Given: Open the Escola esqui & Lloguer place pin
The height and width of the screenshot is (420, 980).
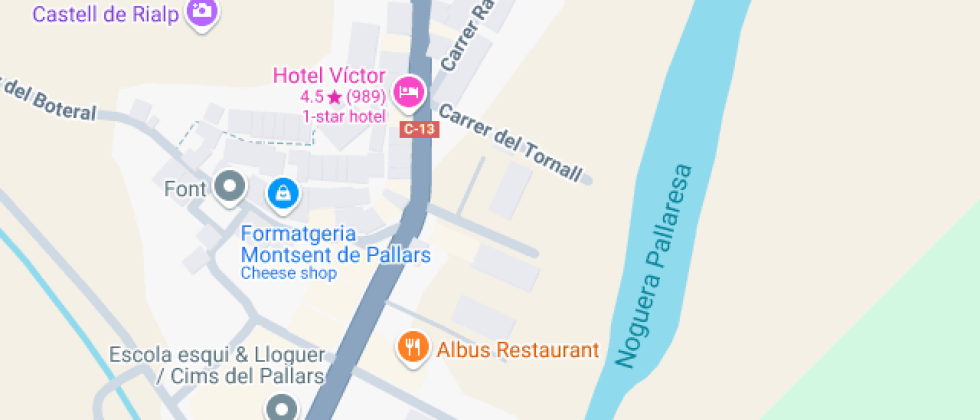Looking at the screenshot, I should pyautogui.click(x=281, y=407).
